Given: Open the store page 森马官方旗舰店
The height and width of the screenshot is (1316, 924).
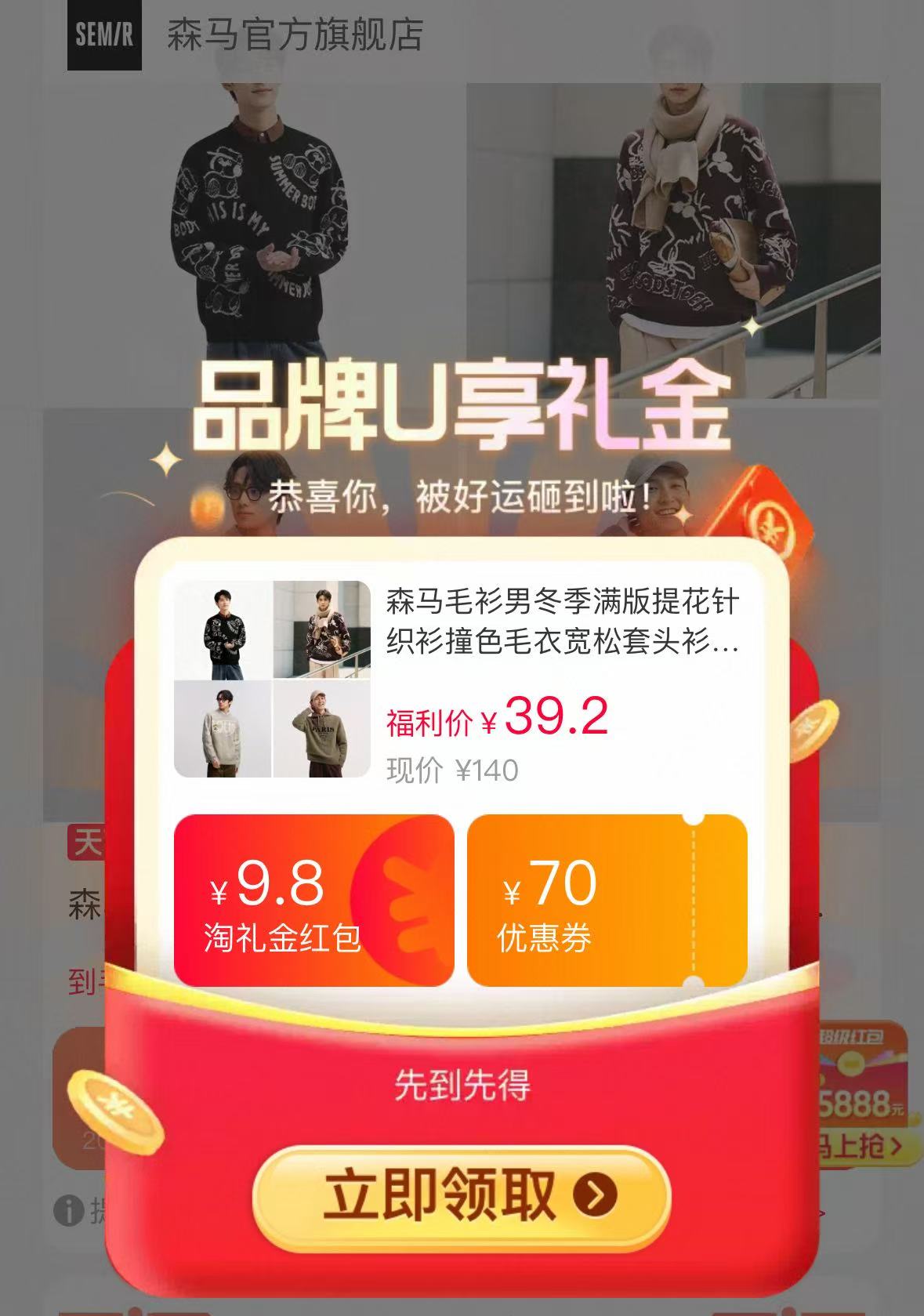Looking at the screenshot, I should point(294,33).
